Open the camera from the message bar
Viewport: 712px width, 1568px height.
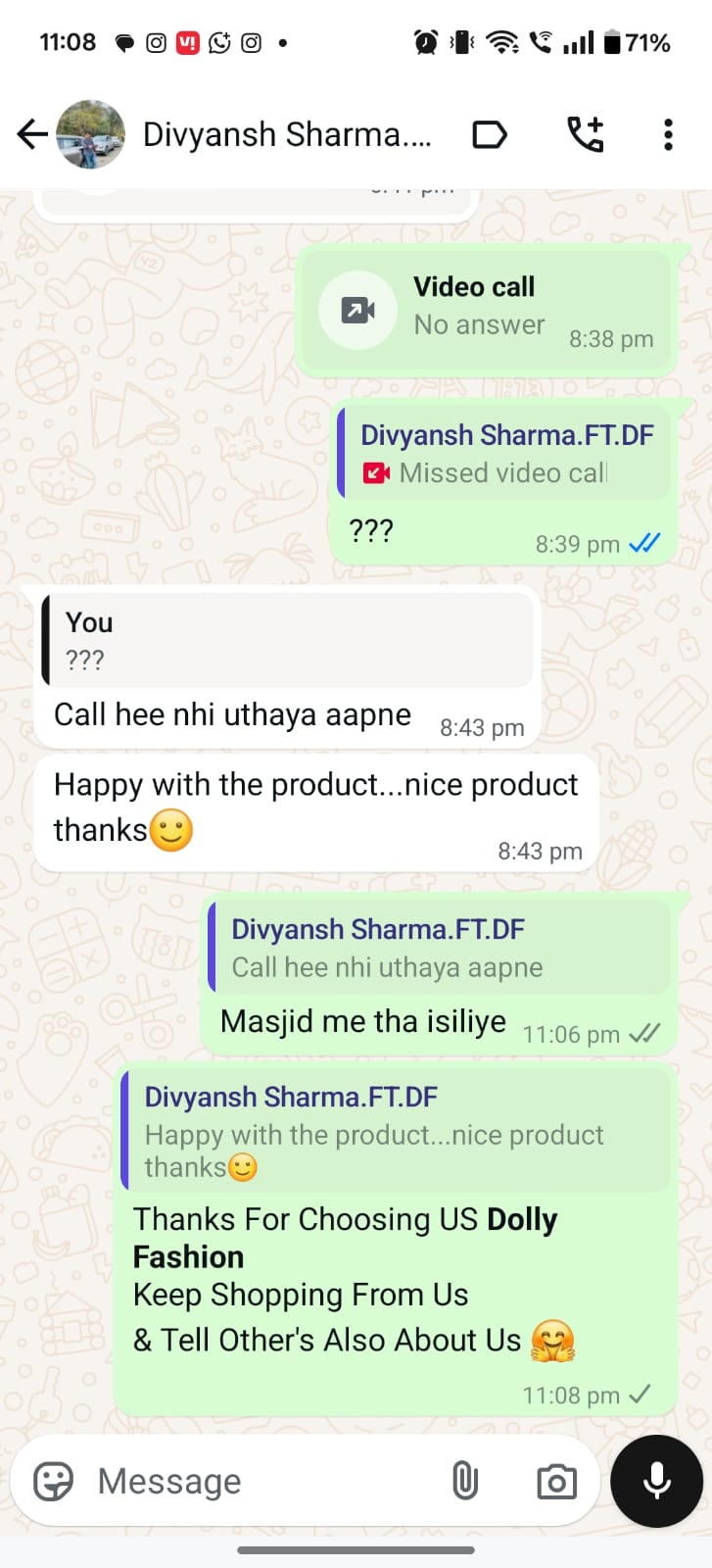click(556, 1481)
